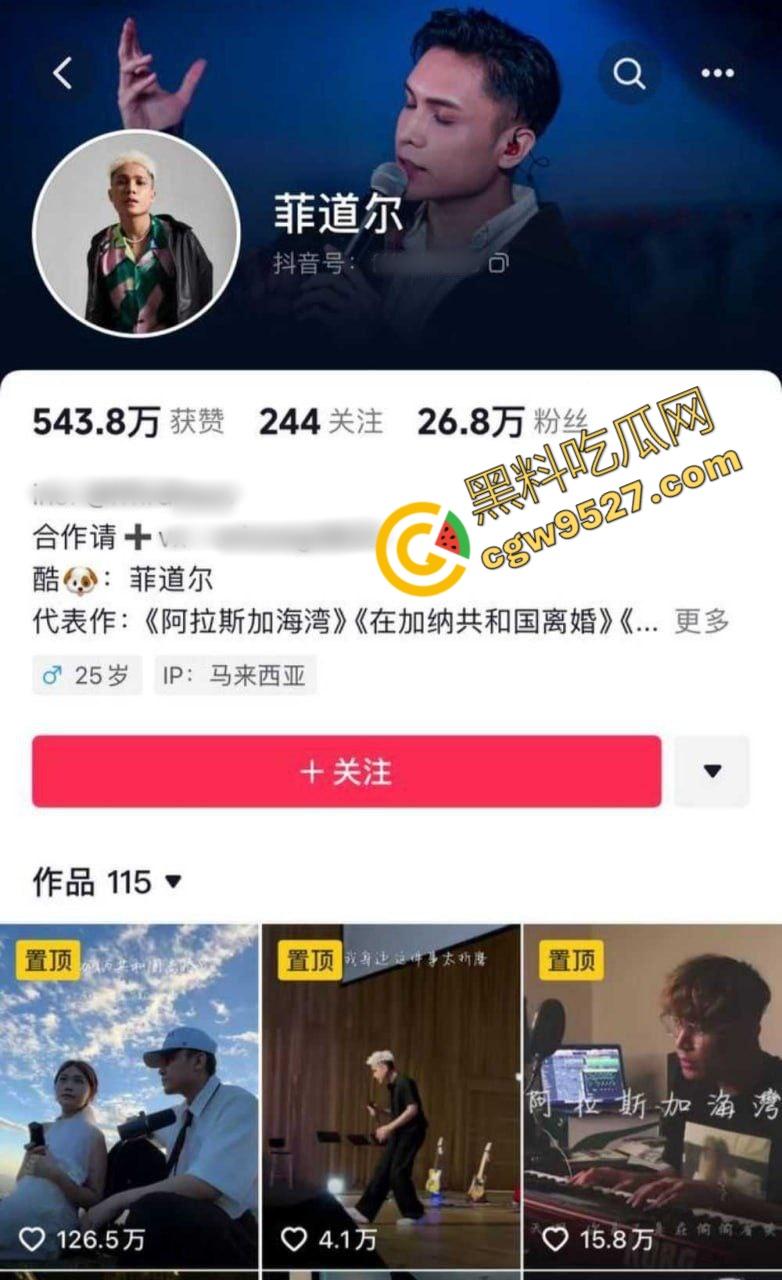Open the profile avatar photo

[x=136, y=234]
